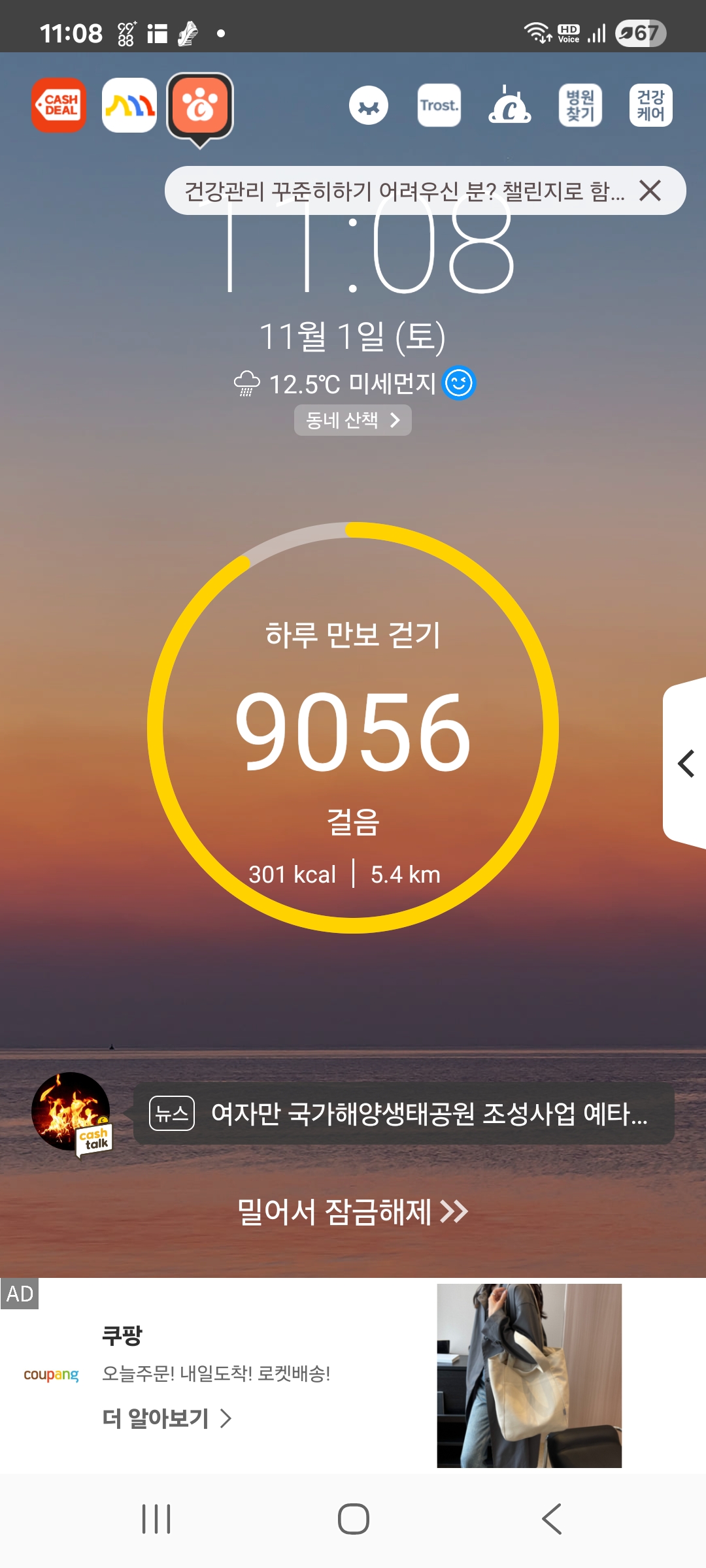
Task: Open the Trost shortcut
Action: 439,105
